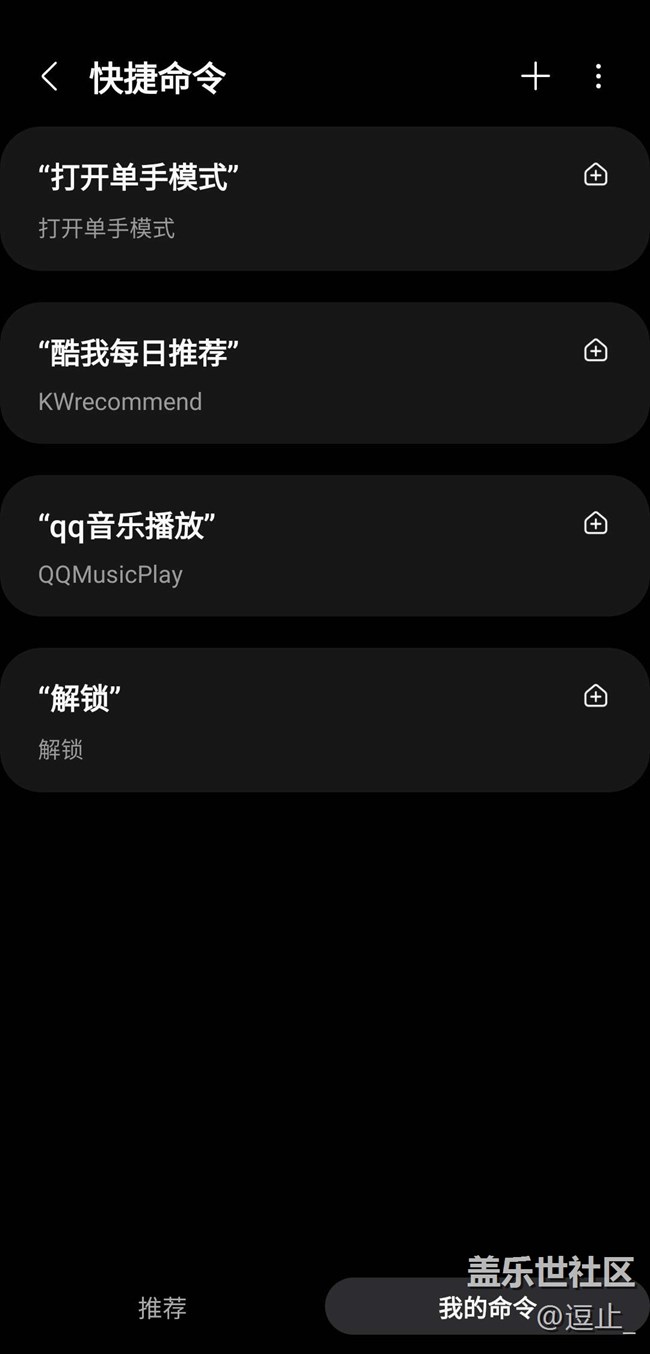Add a new quick command

coord(535,77)
